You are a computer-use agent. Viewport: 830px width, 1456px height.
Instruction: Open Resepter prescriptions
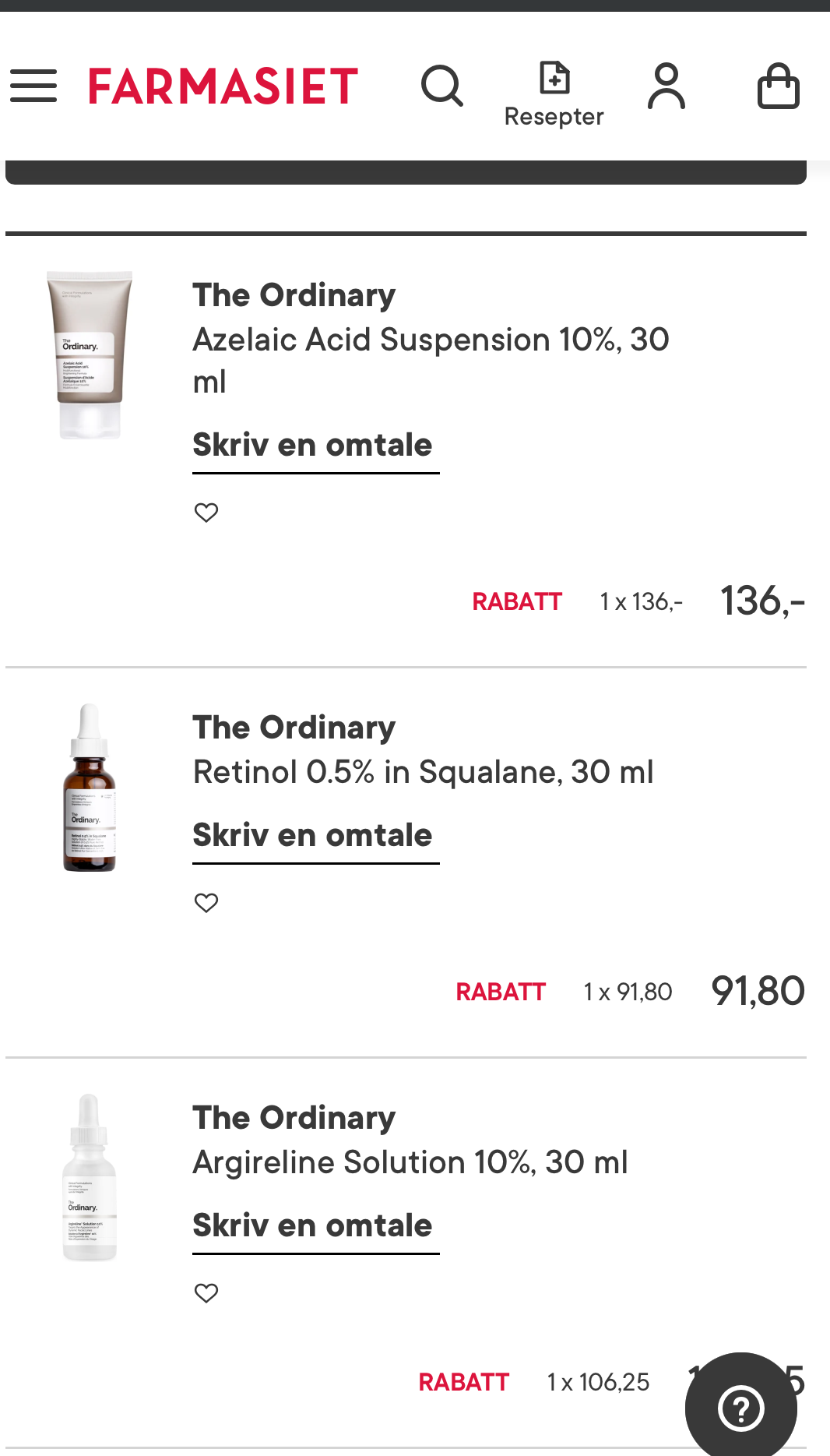[554, 94]
